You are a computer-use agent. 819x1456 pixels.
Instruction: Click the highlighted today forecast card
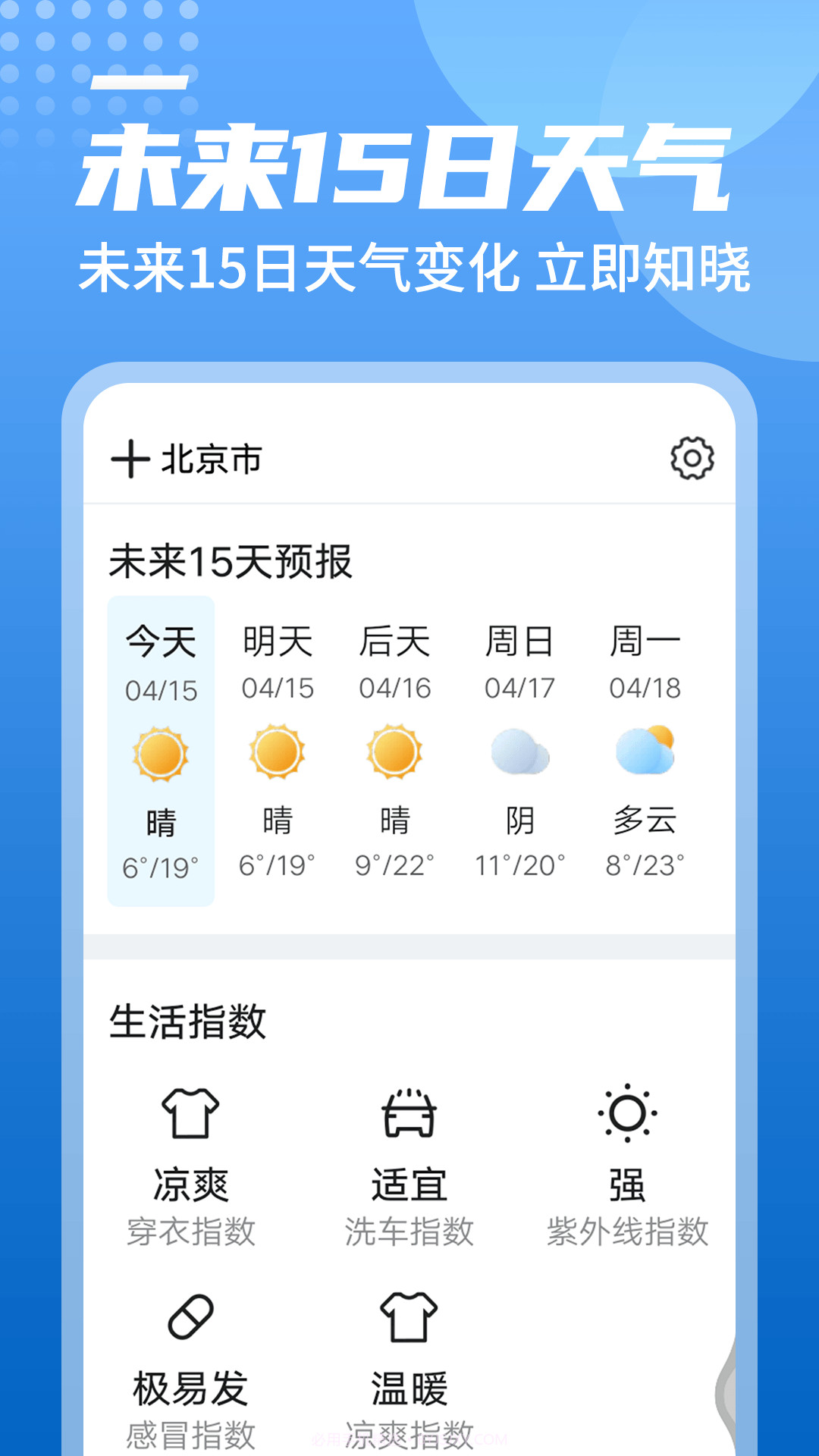point(162,751)
